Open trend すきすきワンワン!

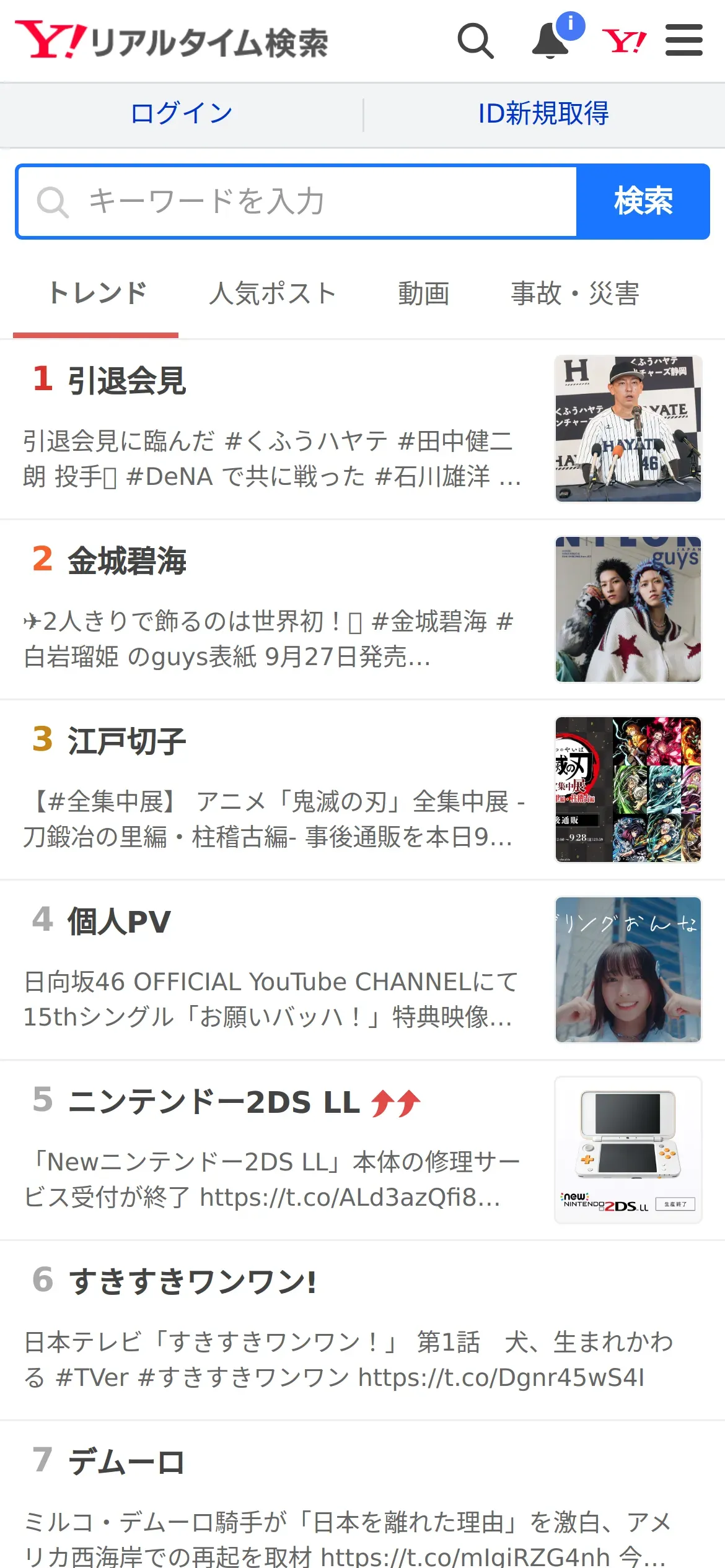coord(192,1281)
